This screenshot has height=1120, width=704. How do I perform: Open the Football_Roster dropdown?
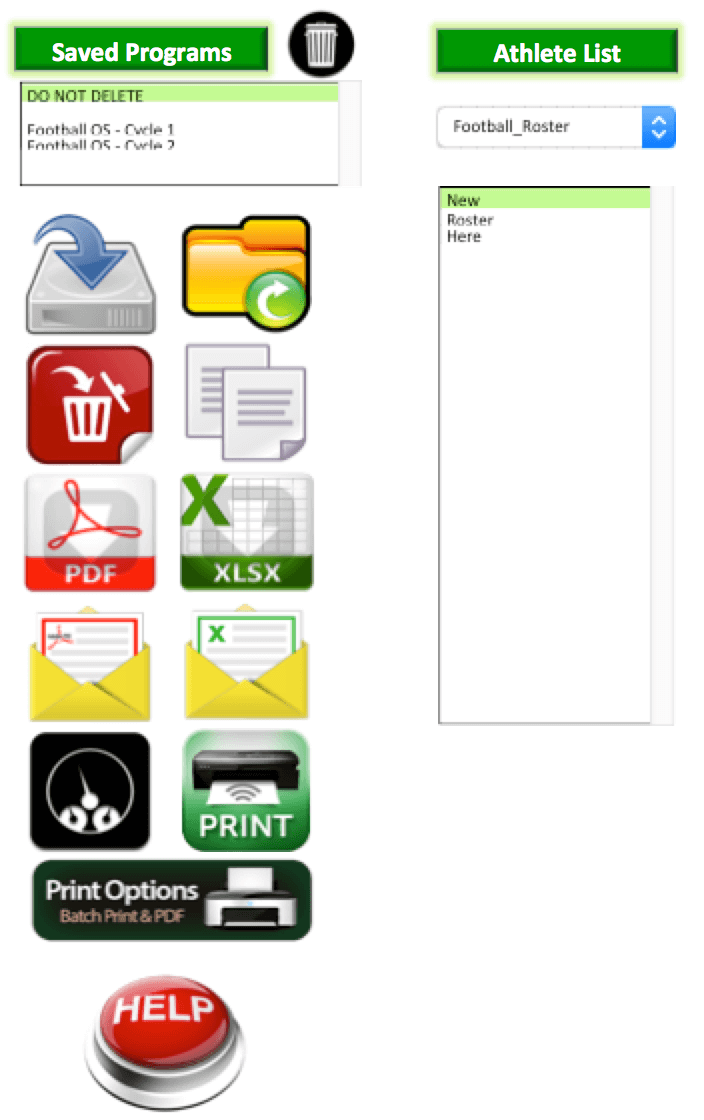[556, 127]
